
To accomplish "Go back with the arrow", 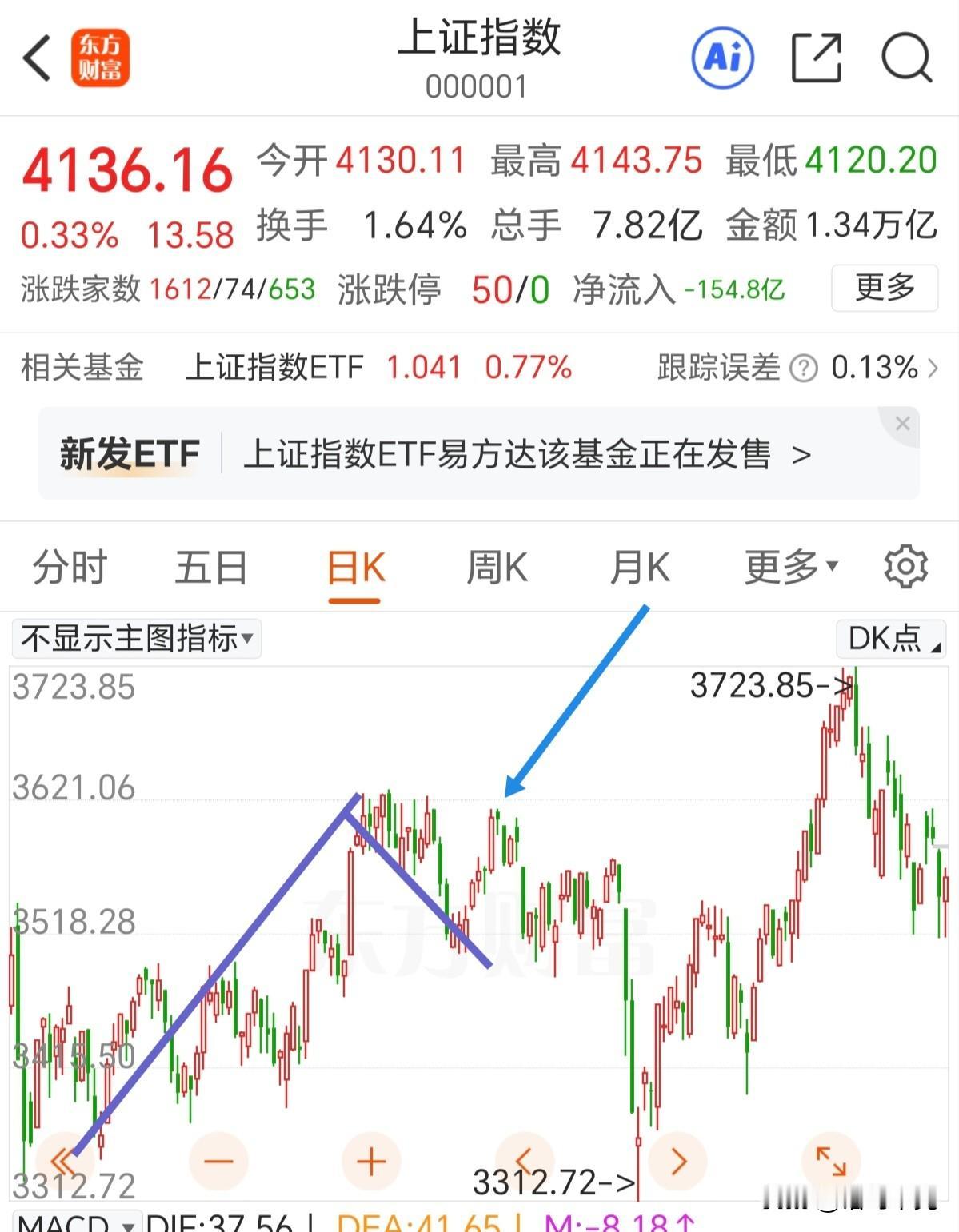I will 38,58.
